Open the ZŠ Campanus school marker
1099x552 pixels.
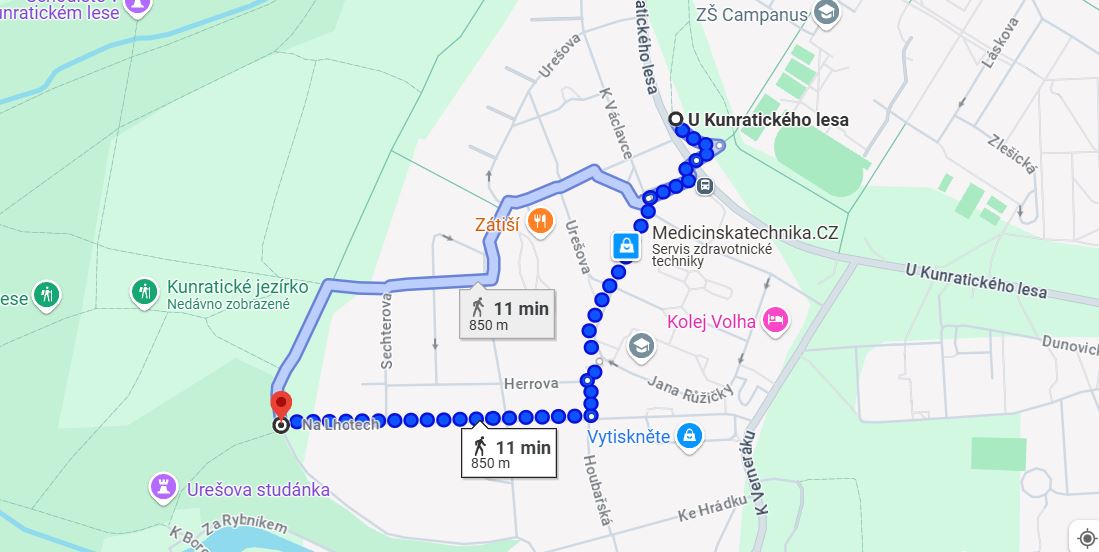[825, 14]
